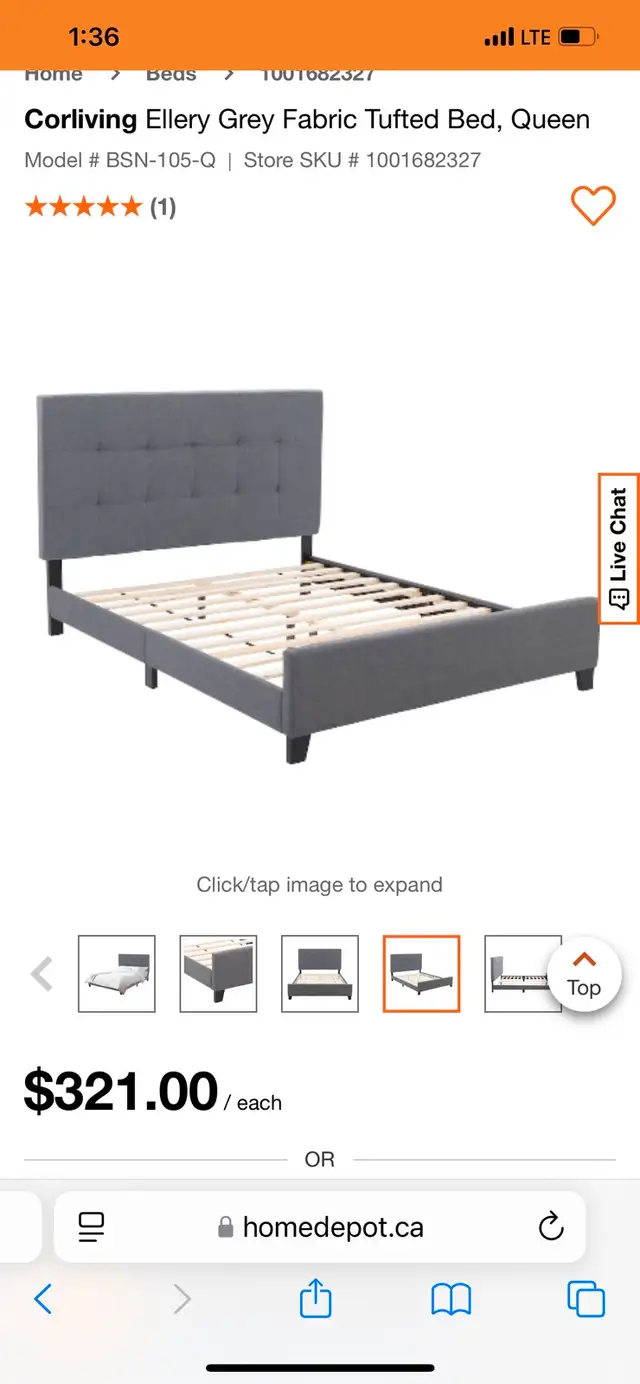Select the first thumbnail showing the made bed
Screen dimensions: 640x1384
[x=117, y=973]
